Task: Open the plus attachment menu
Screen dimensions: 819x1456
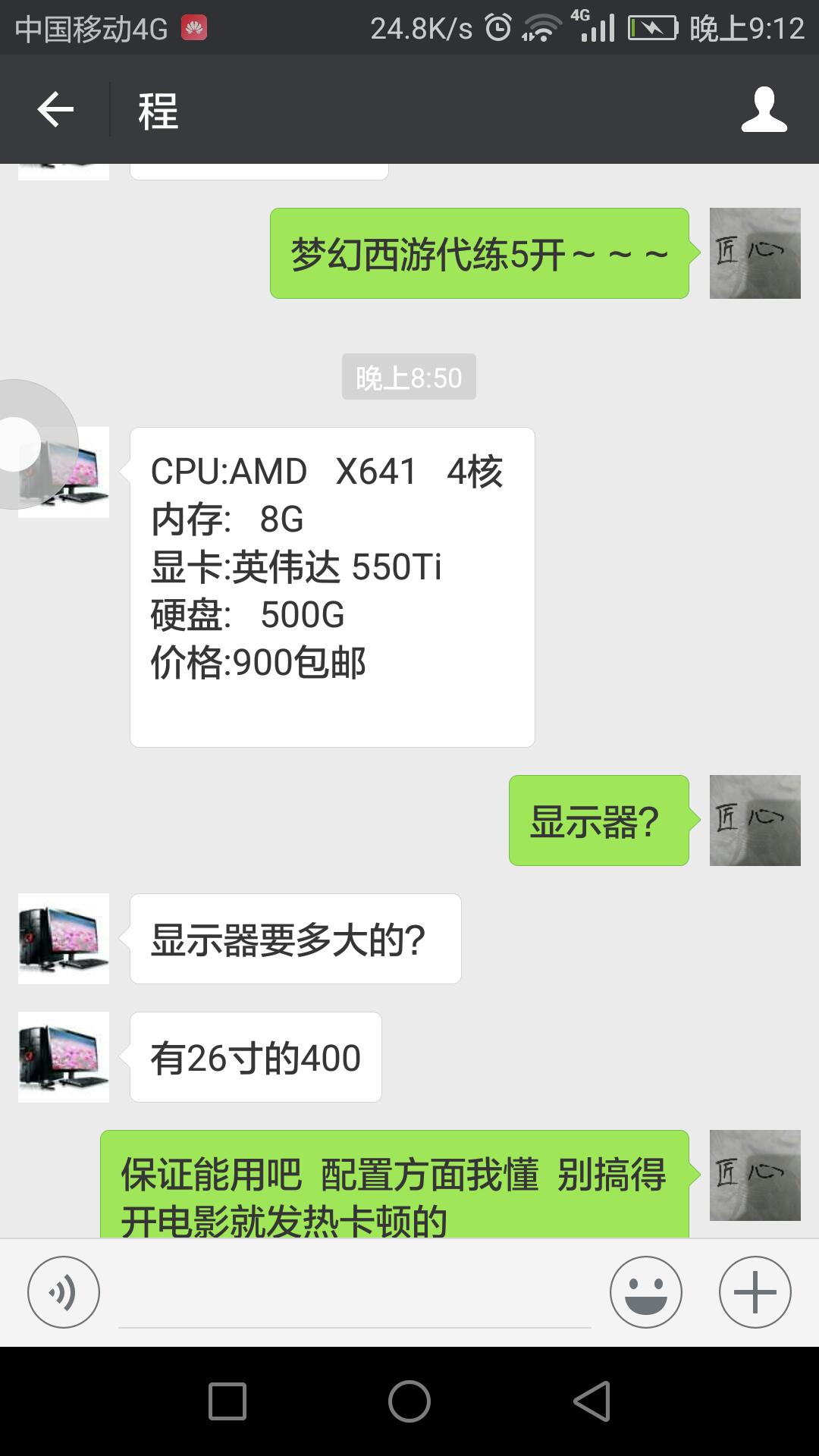Action: [755, 1292]
